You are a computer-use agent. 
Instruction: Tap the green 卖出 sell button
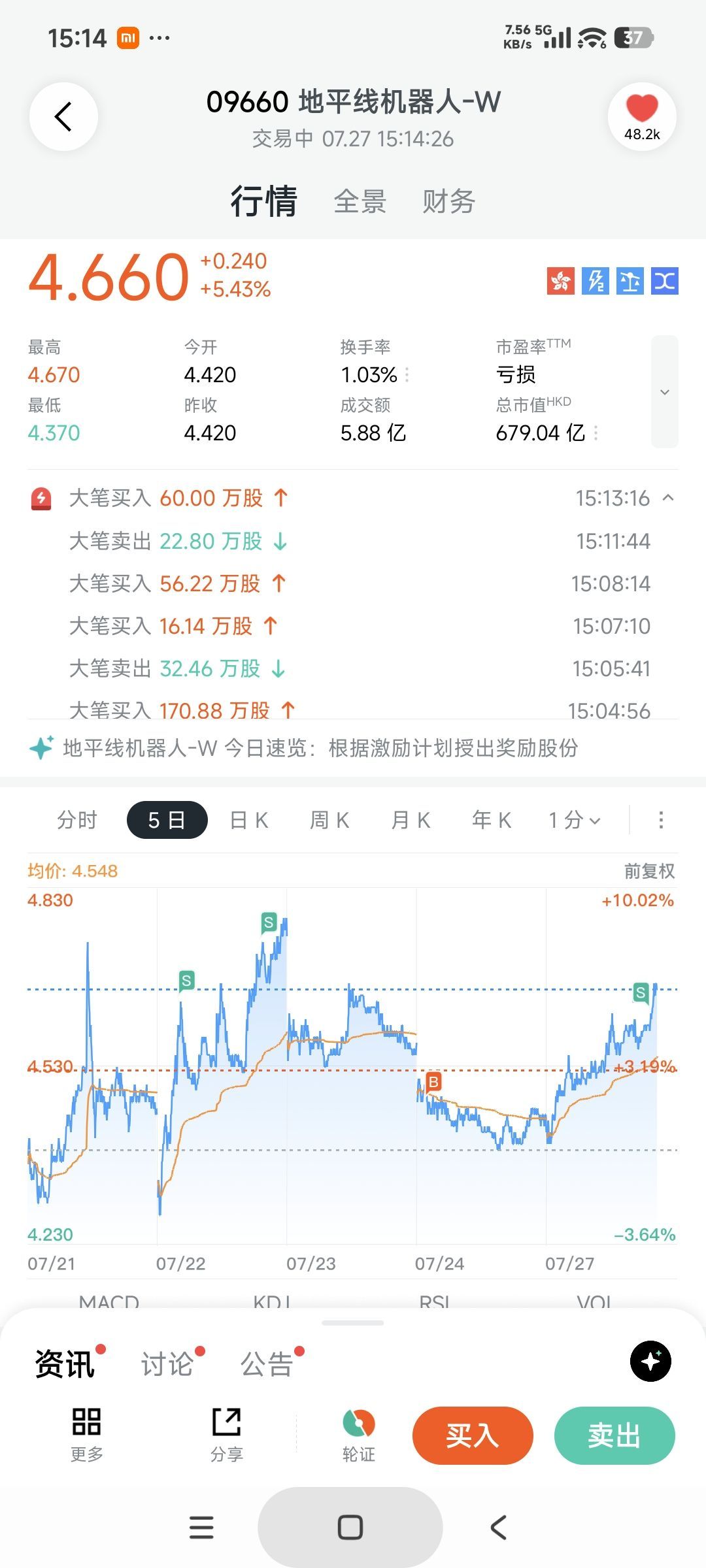point(614,1435)
